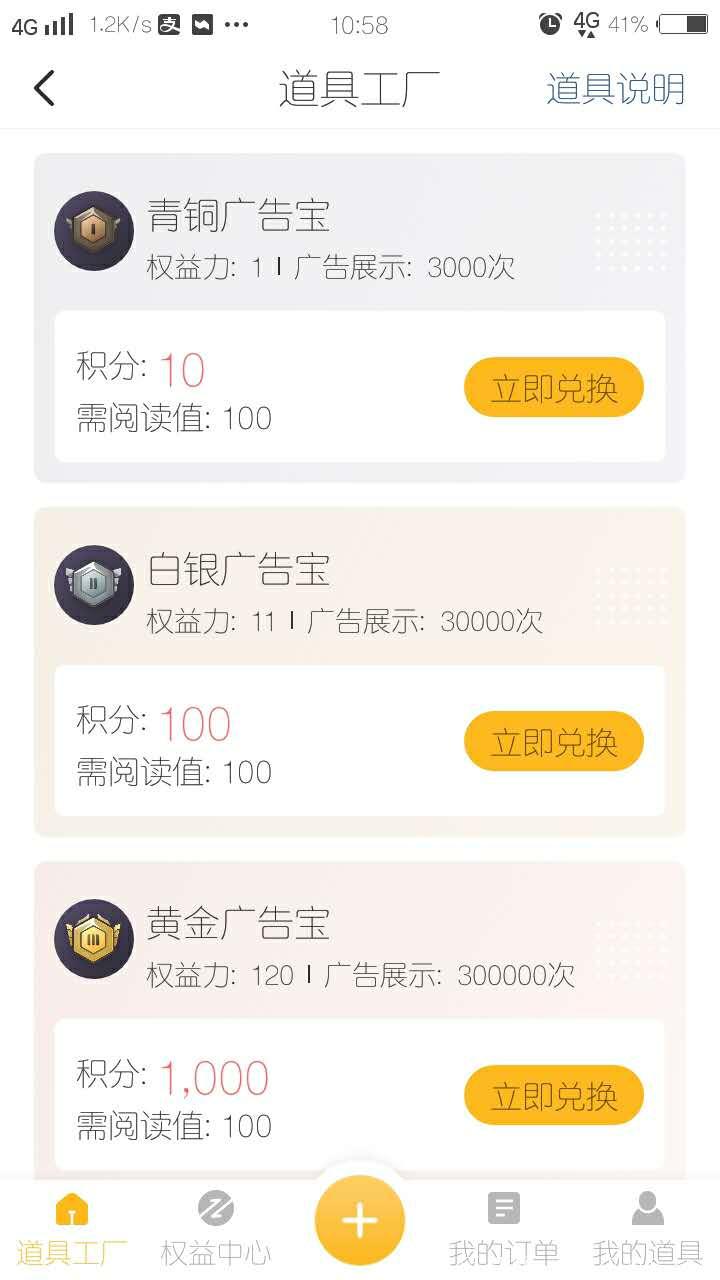Redeem 青铜广告宝 with 立即兑换

(553, 388)
